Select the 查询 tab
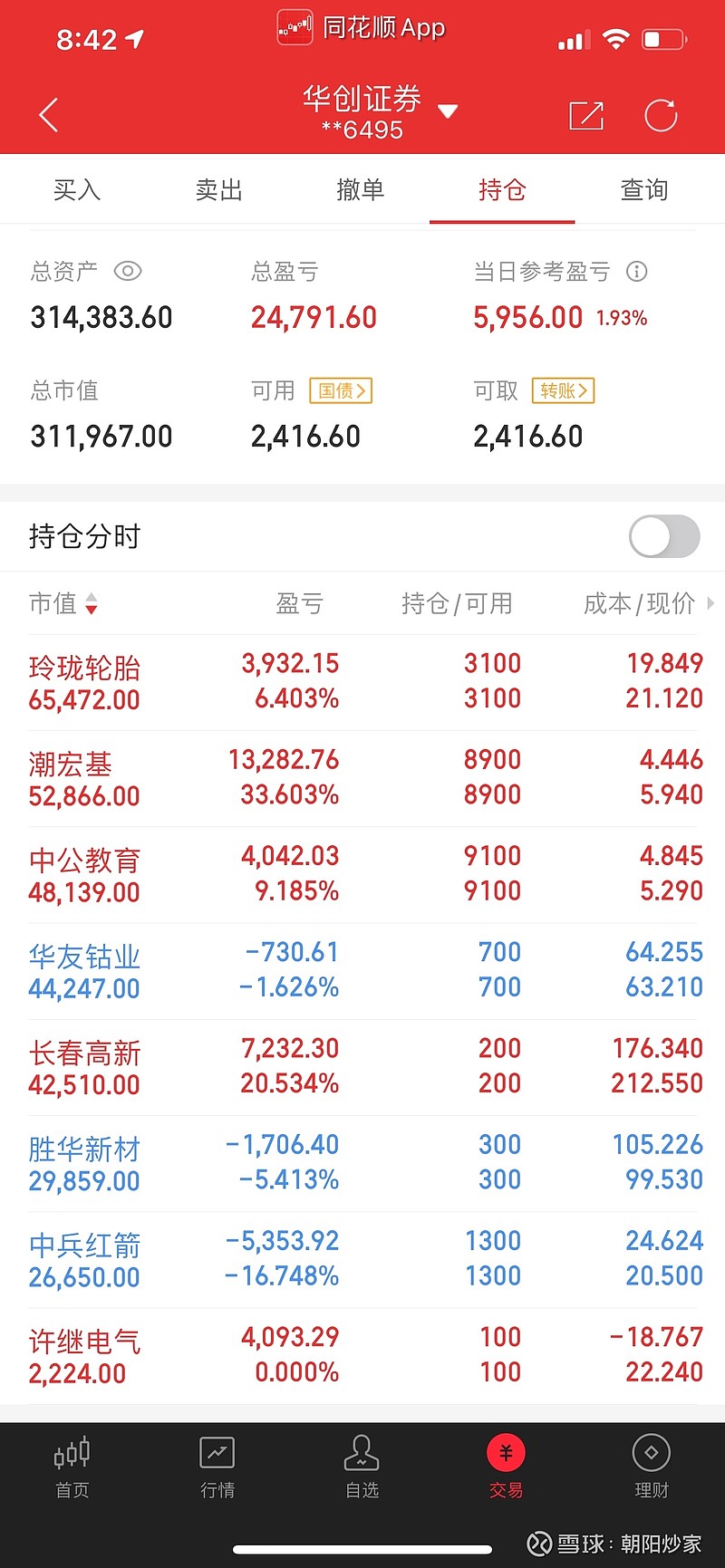This screenshot has width=725, height=1568. (x=644, y=189)
